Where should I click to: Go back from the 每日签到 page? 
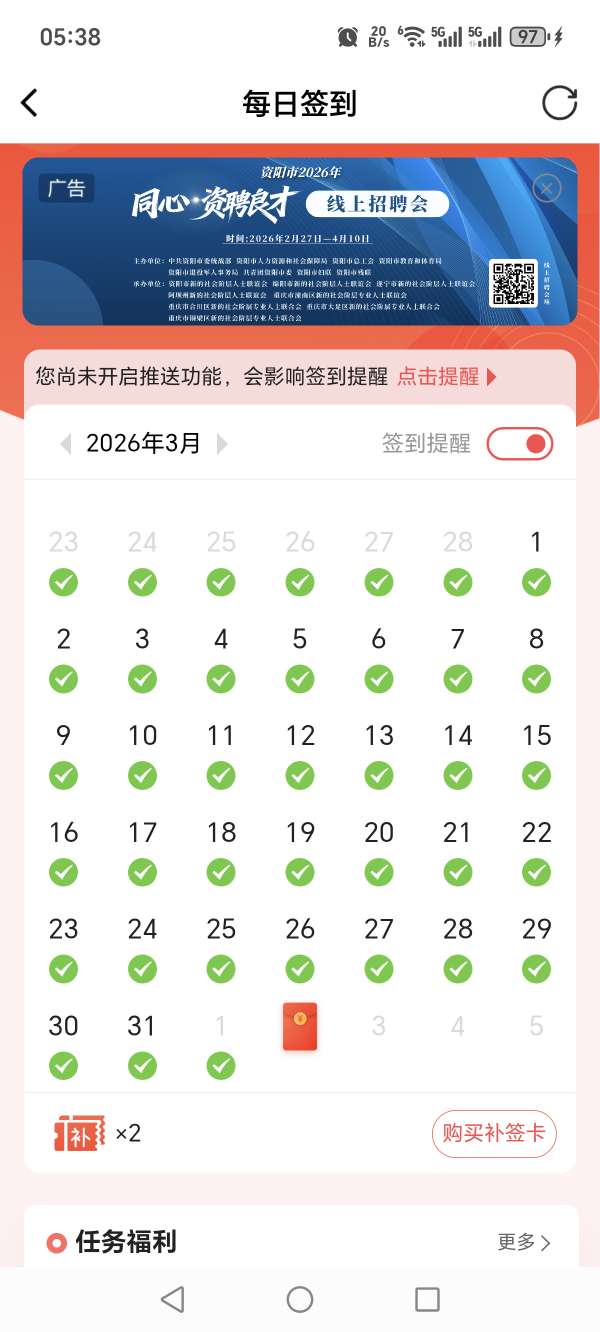[x=30, y=103]
